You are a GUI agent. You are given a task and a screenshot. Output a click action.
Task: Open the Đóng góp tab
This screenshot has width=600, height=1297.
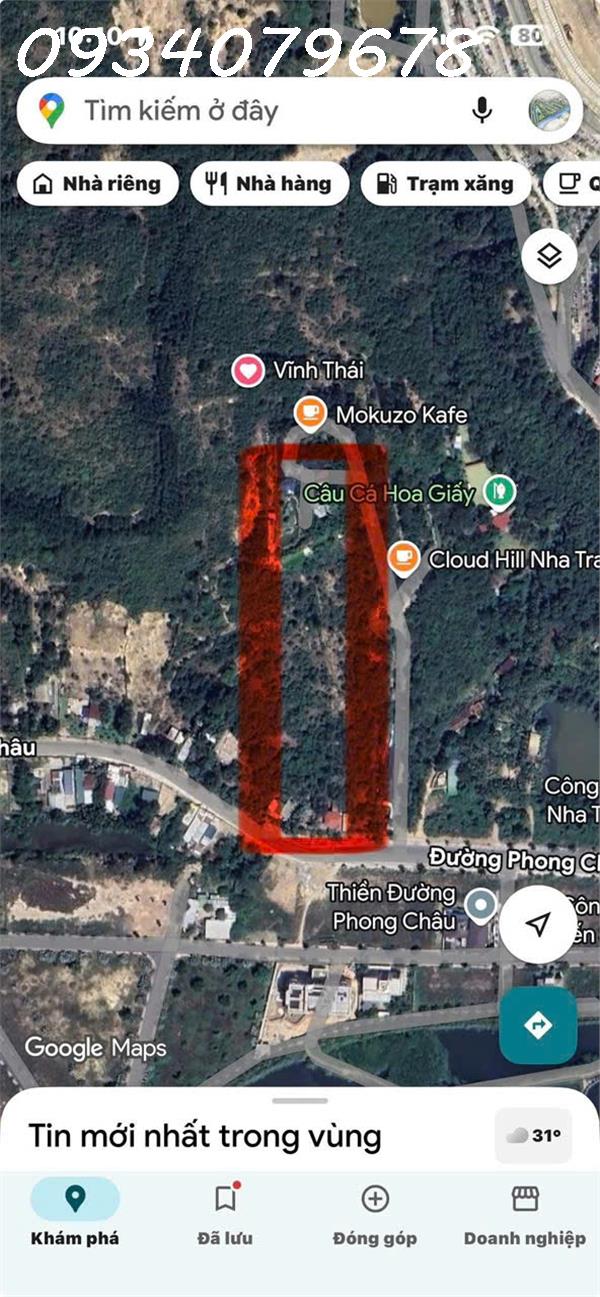point(375,1212)
